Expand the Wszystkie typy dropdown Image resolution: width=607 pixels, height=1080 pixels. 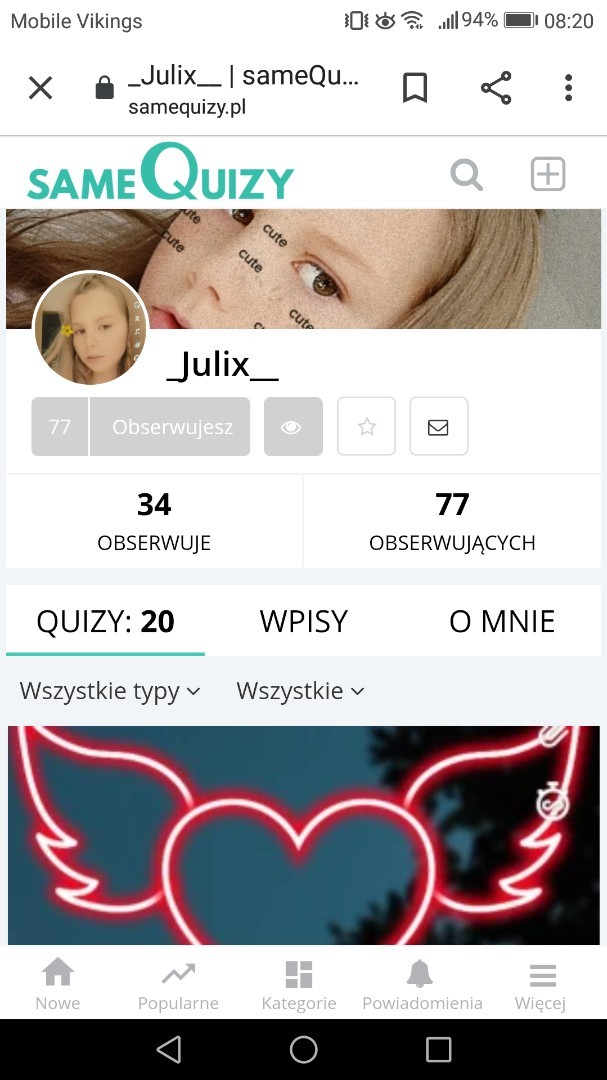coord(110,691)
